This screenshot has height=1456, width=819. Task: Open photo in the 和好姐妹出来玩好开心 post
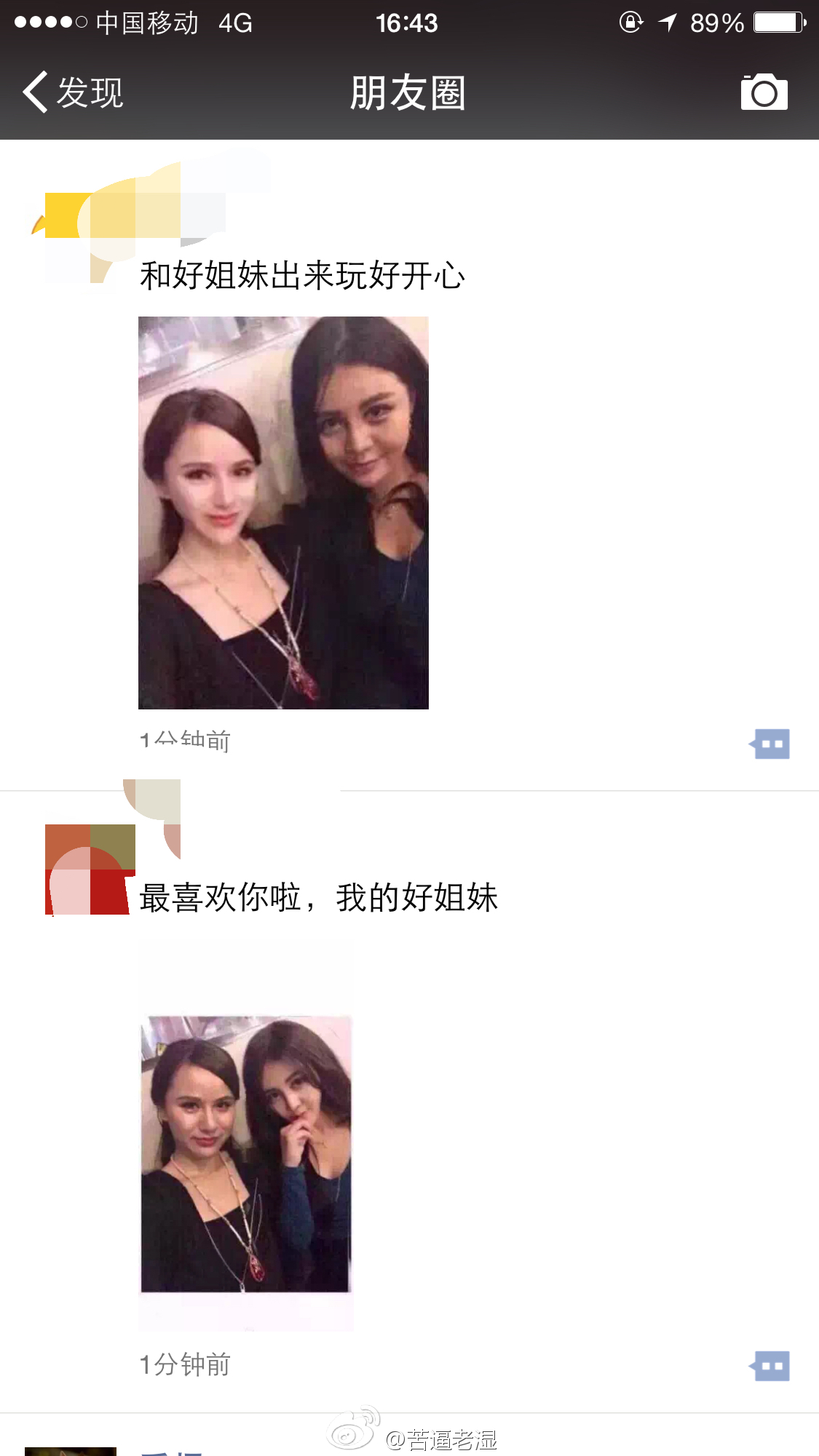[x=283, y=512]
